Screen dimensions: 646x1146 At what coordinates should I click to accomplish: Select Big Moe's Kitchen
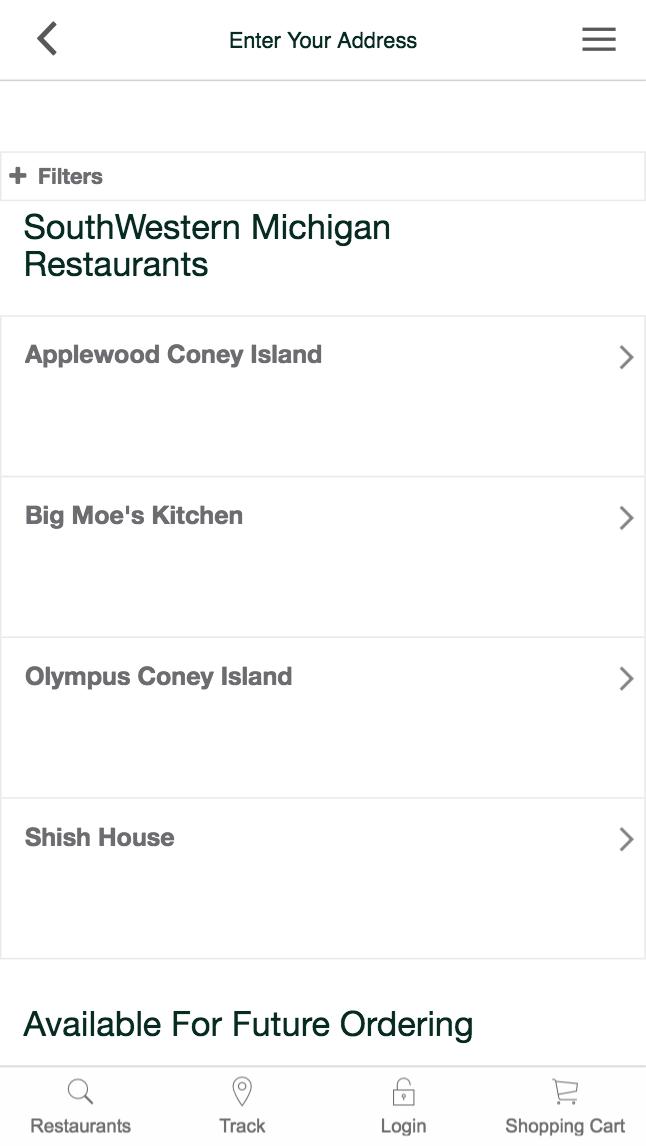(x=322, y=557)
